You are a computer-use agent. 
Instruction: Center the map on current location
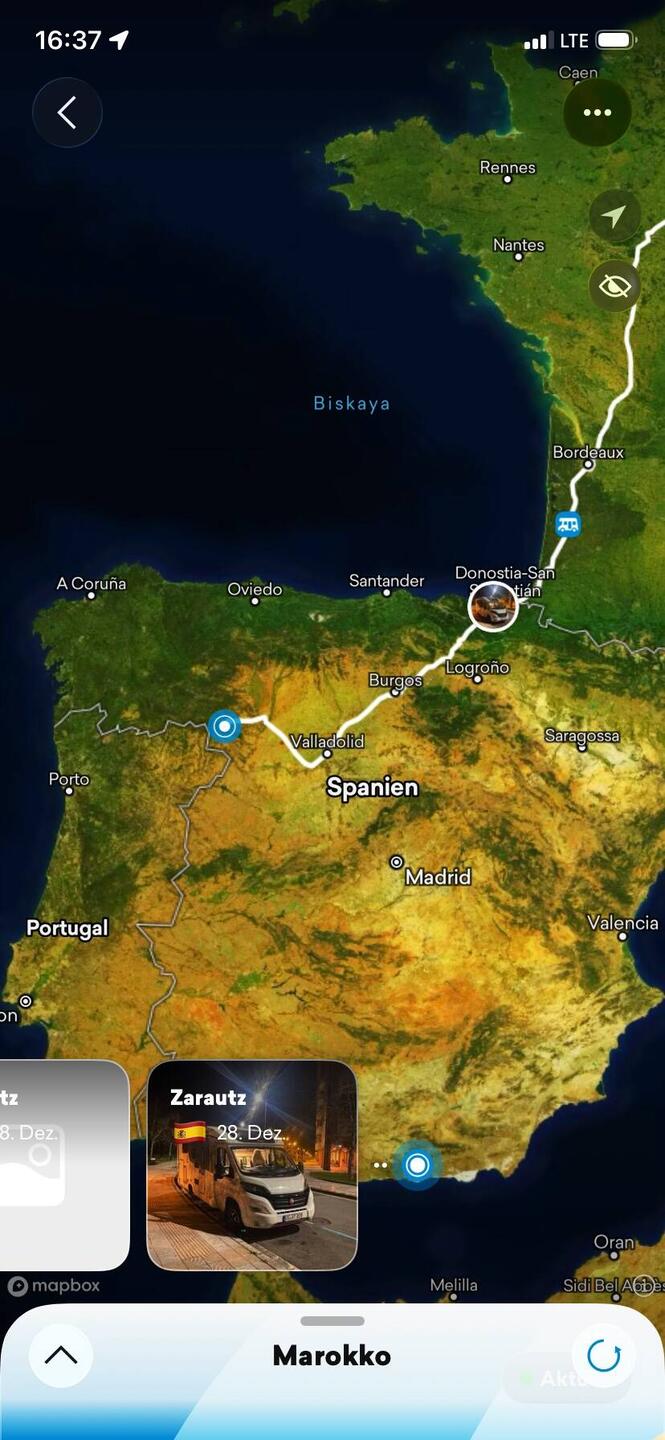[614, 216]
